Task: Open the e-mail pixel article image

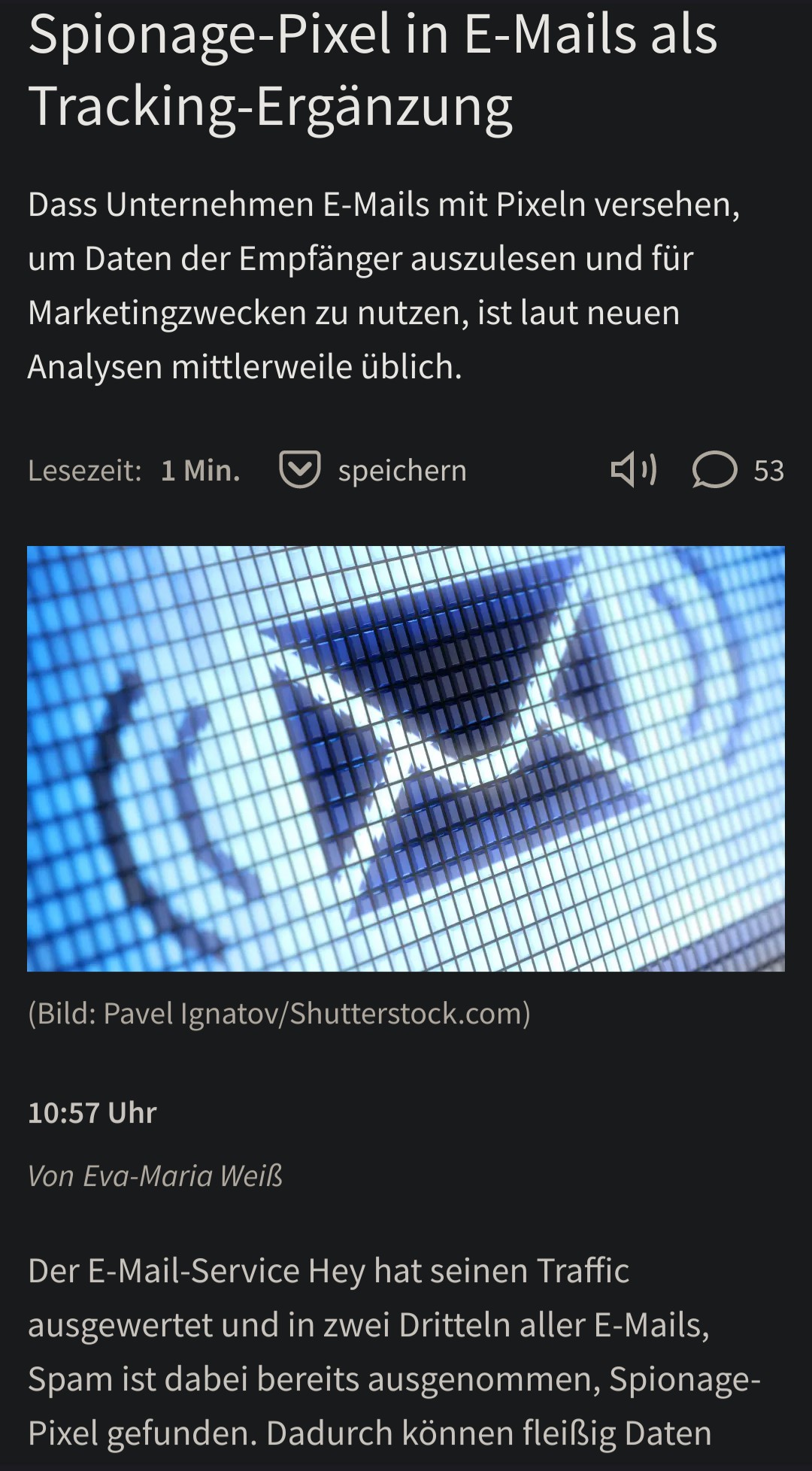Action: click(406, 758)
